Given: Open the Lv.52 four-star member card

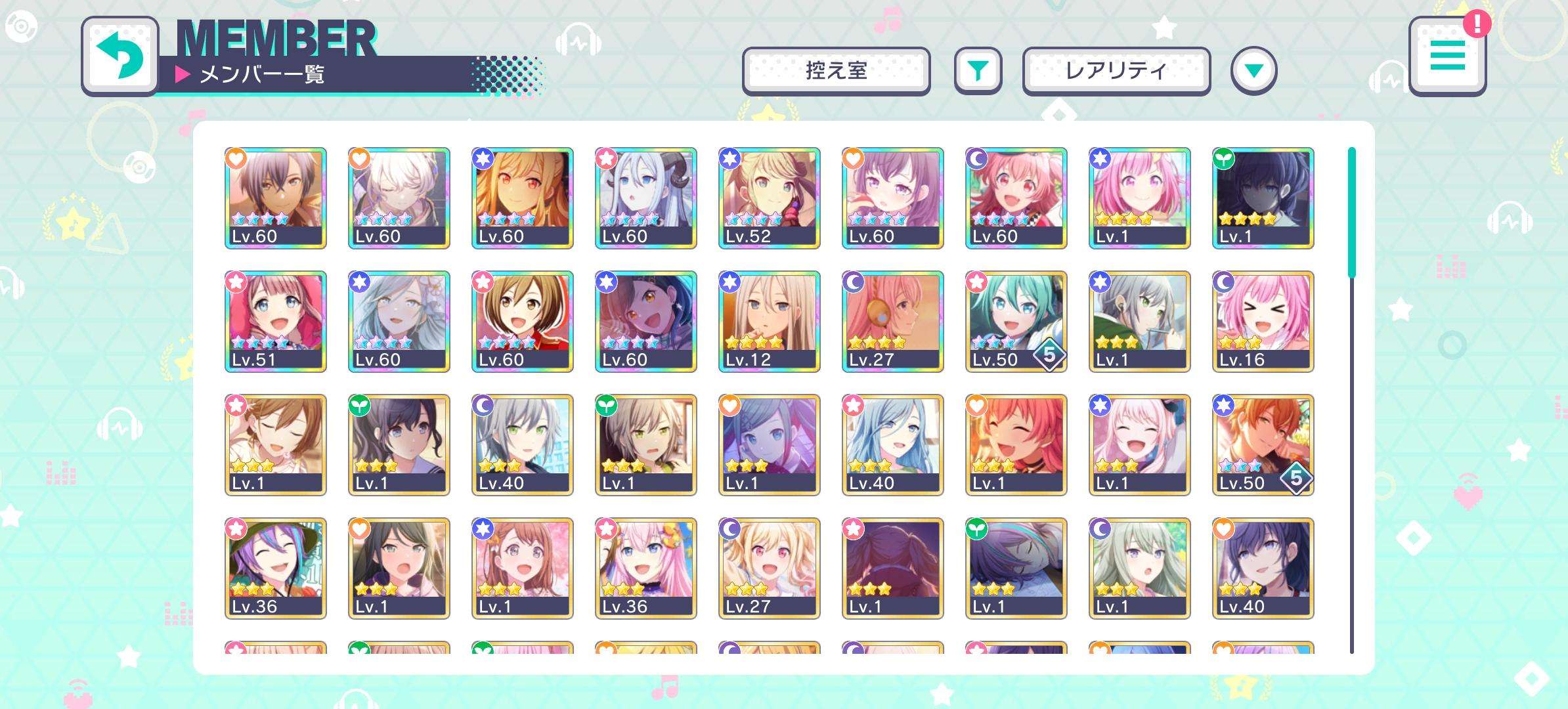Looking at the screenshot, I should click(769, 198).
